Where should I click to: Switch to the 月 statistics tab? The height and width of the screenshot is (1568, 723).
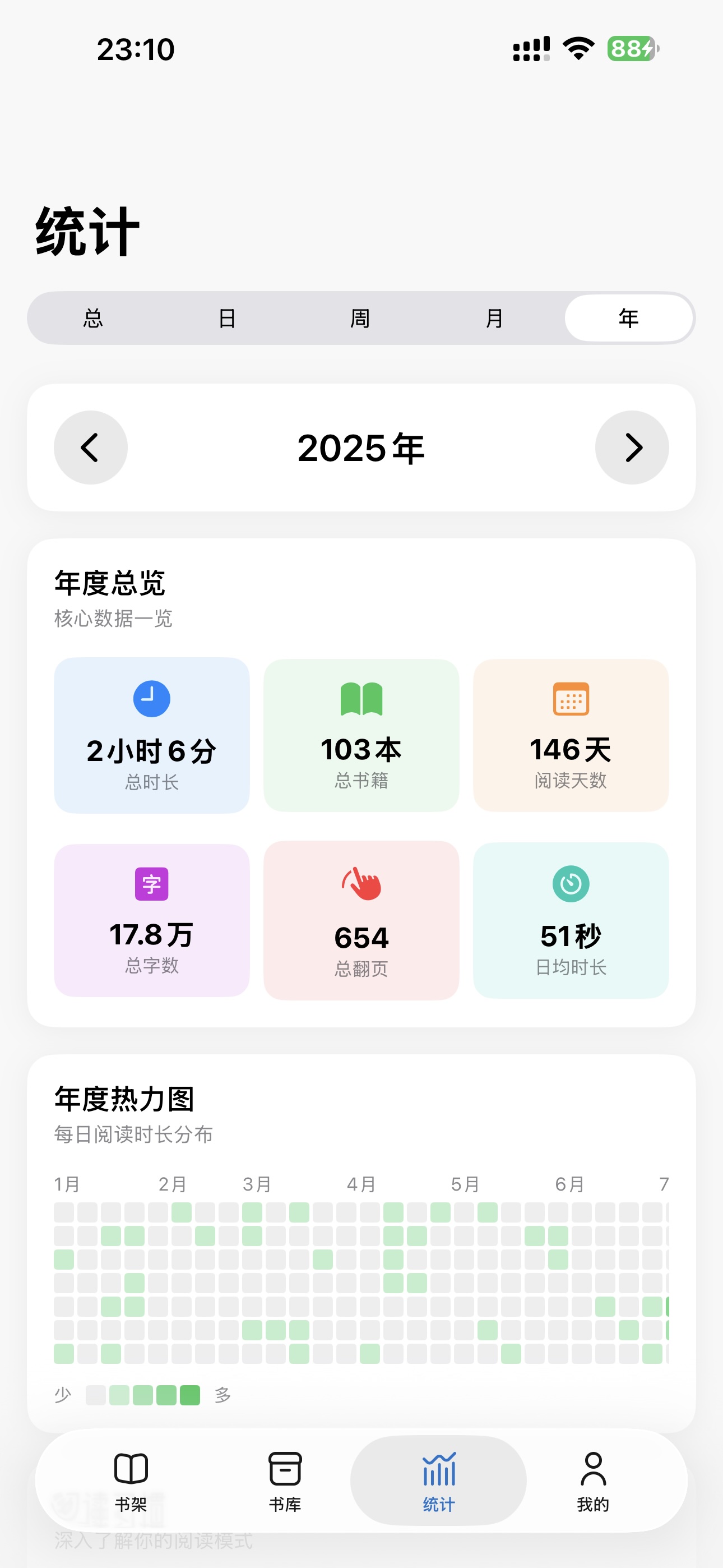[x=494, y=318]
